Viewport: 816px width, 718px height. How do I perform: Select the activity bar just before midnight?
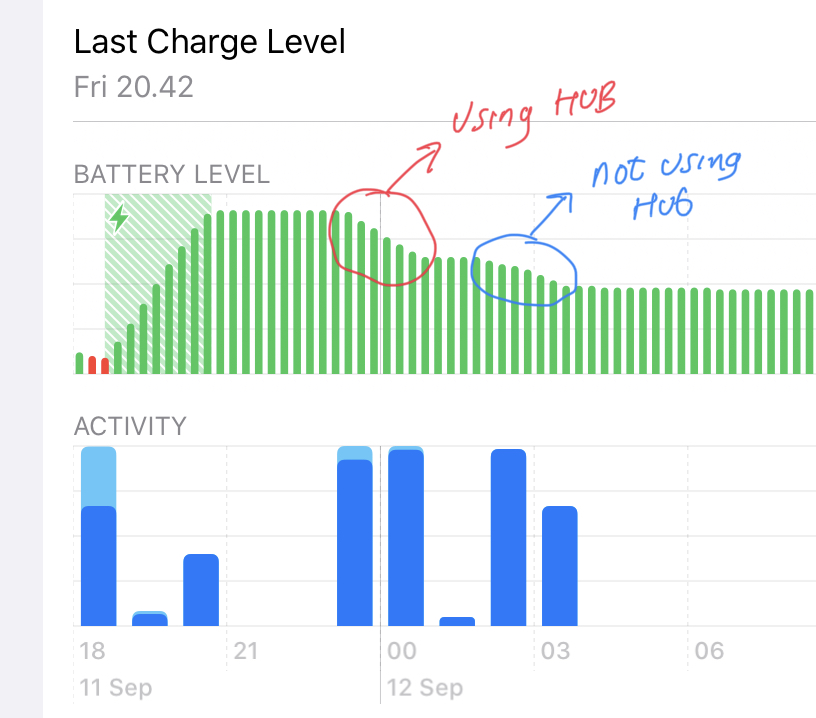[x=355, y=536]
